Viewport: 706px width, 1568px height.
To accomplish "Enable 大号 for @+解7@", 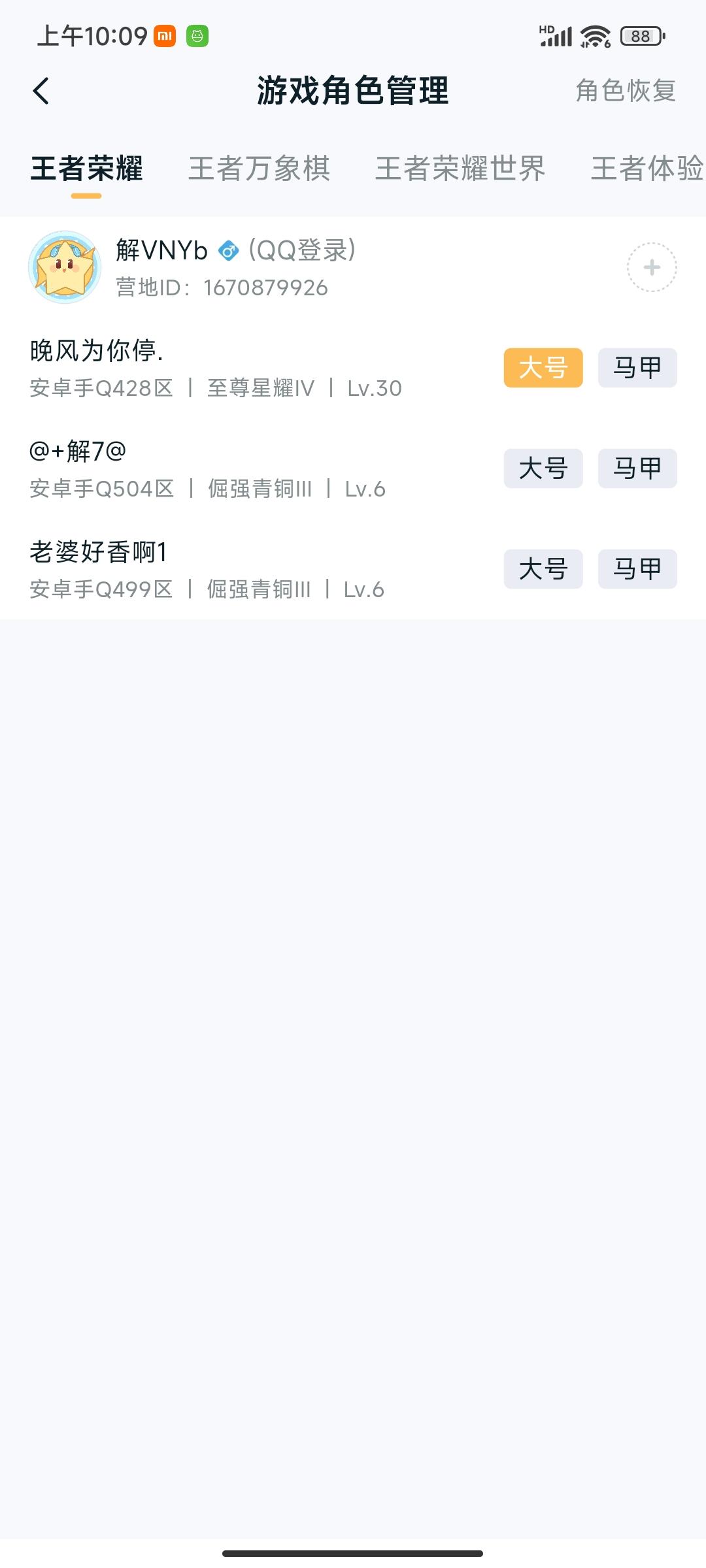I will 543,468.
